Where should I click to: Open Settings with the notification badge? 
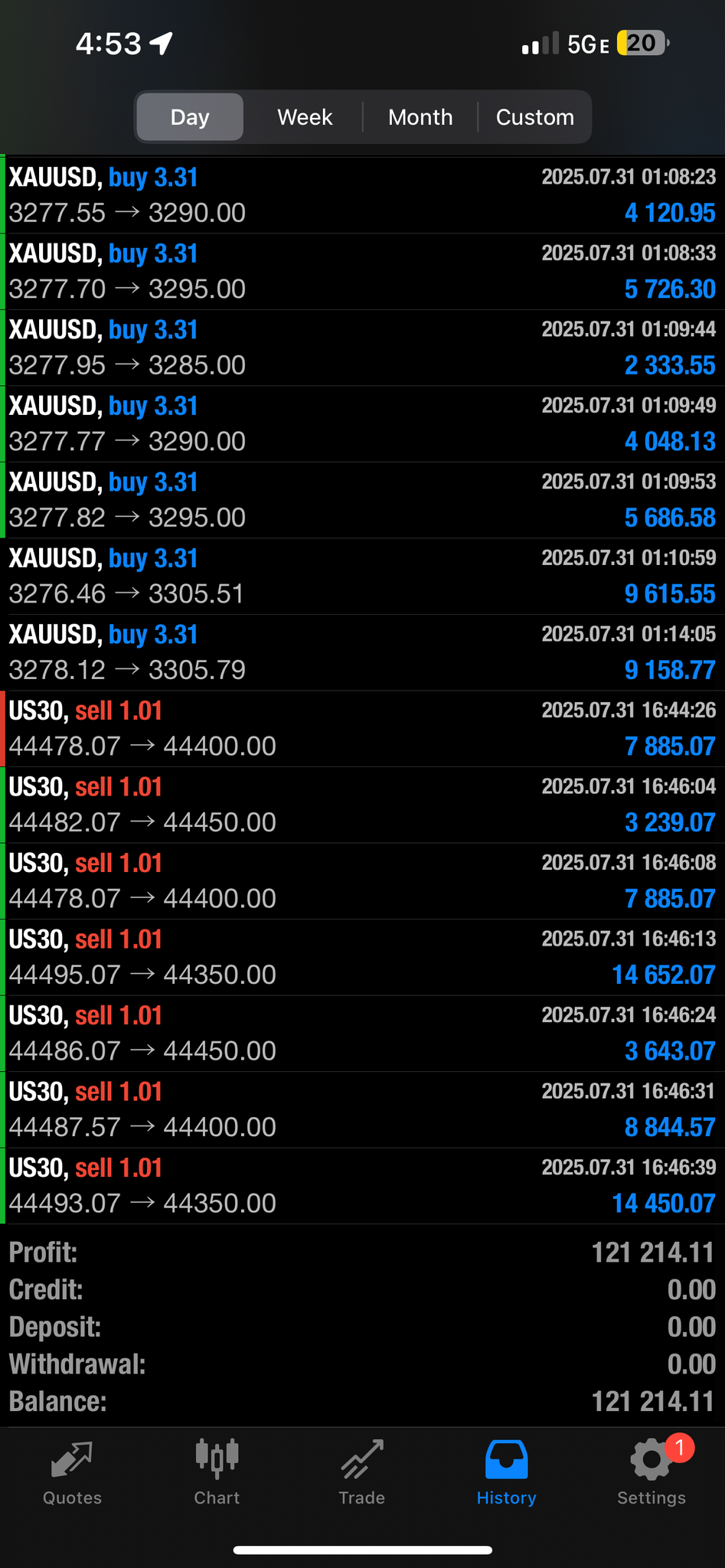click(651, 1473)
